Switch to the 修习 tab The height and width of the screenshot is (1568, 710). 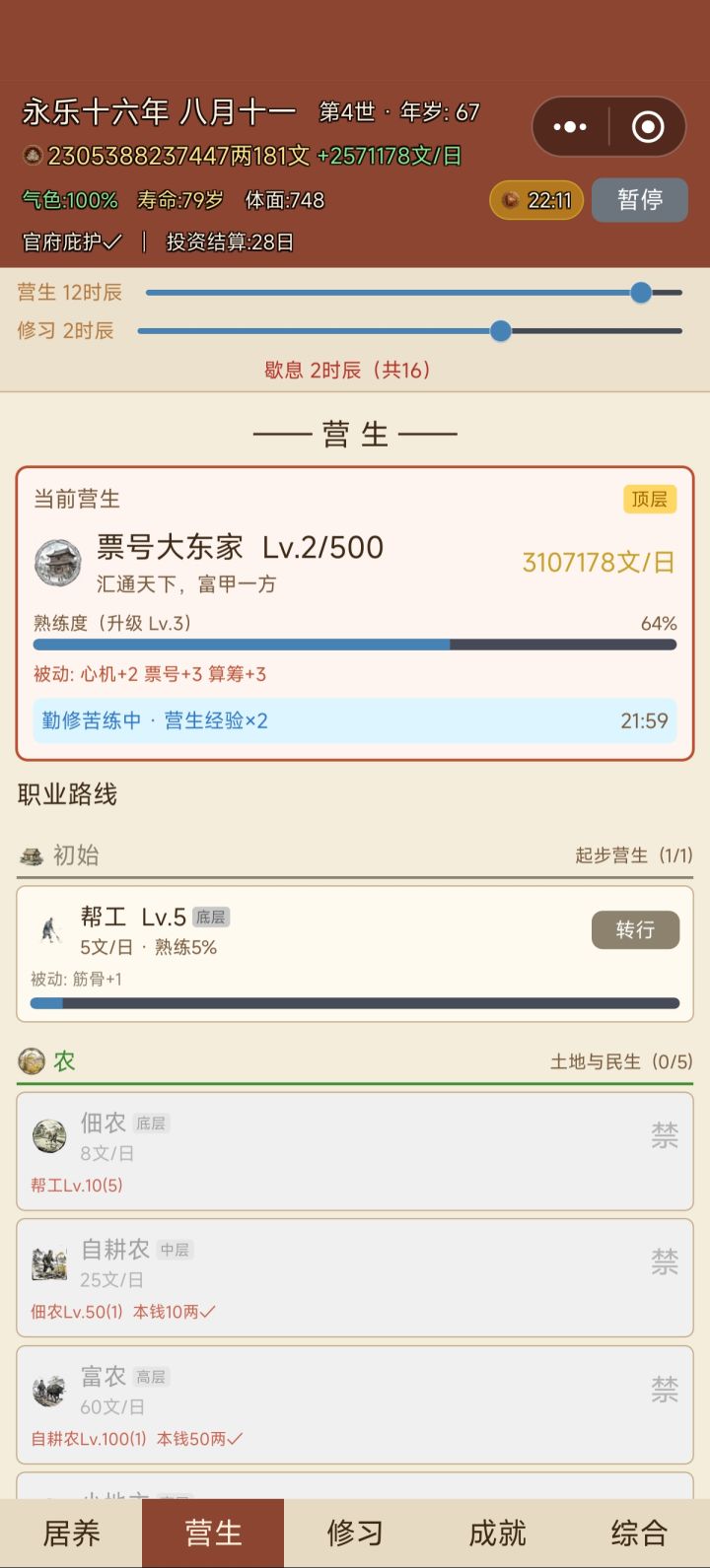[355, 1533]
